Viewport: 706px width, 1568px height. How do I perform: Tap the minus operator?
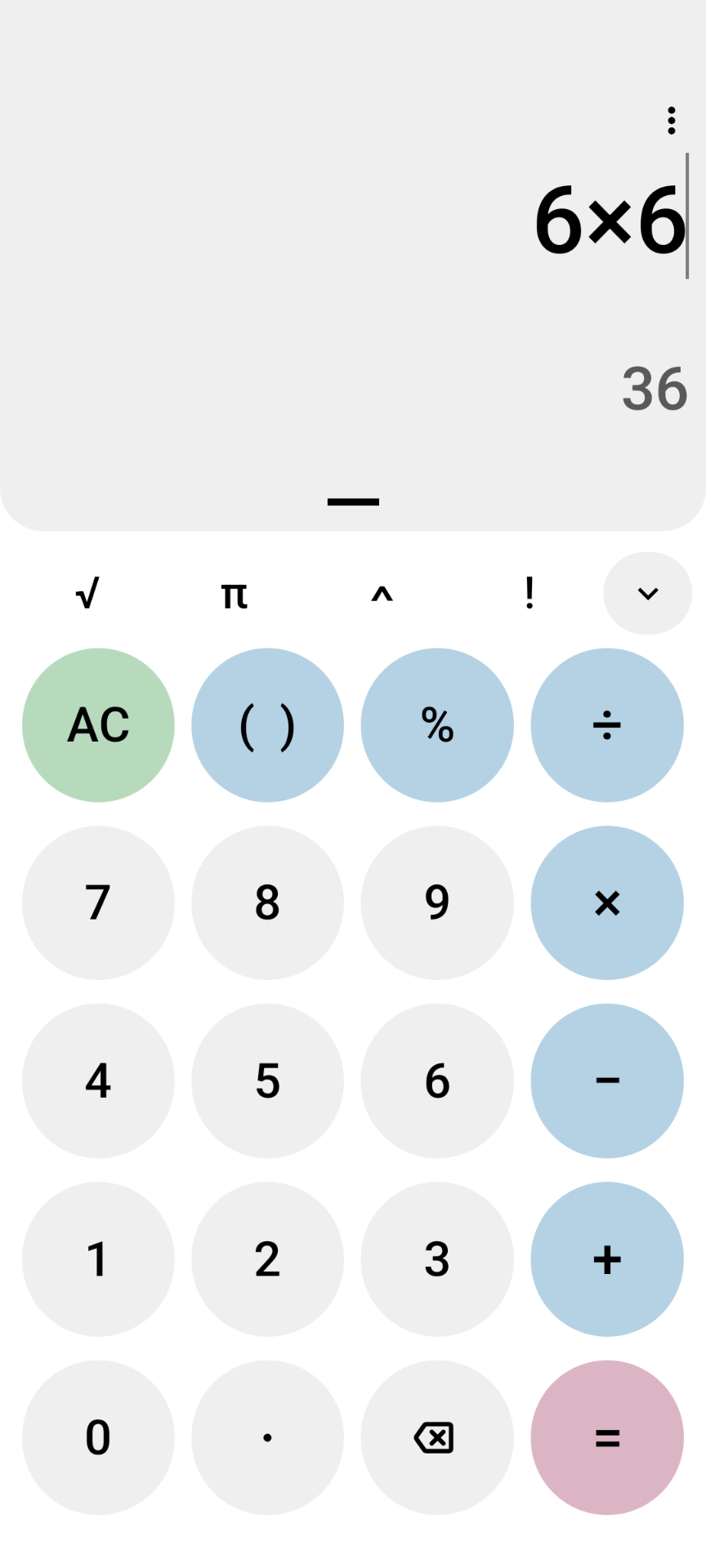point(607,1081)
